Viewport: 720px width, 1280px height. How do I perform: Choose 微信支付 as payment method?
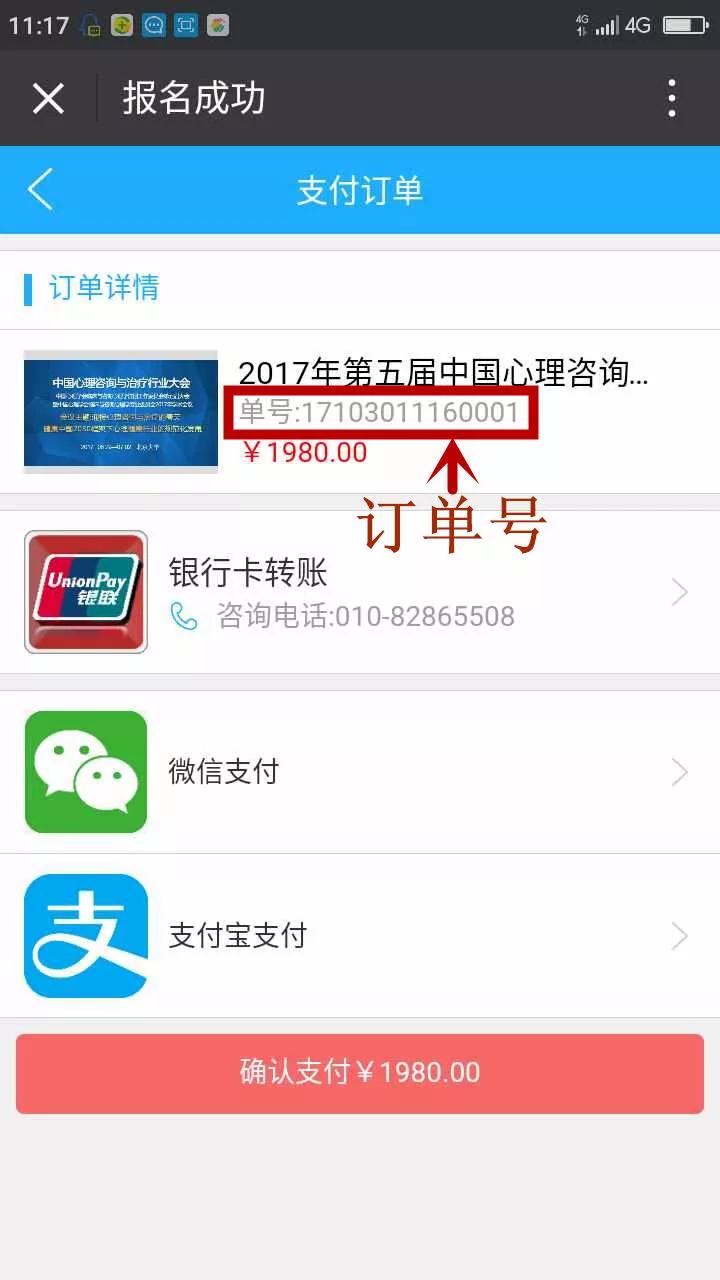360,772
